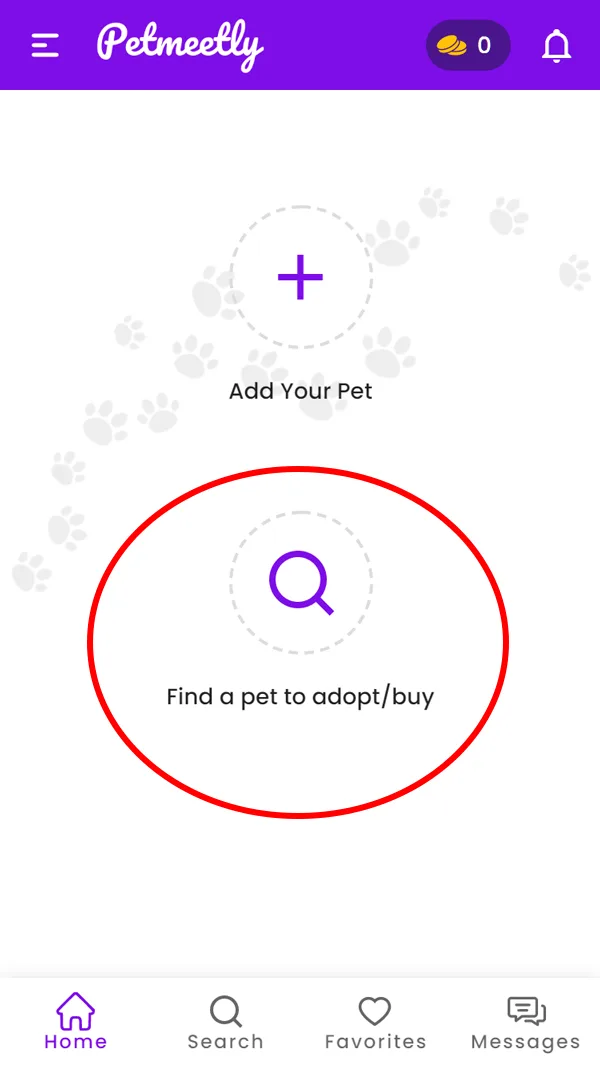Open the coins balance

[468, 46]
